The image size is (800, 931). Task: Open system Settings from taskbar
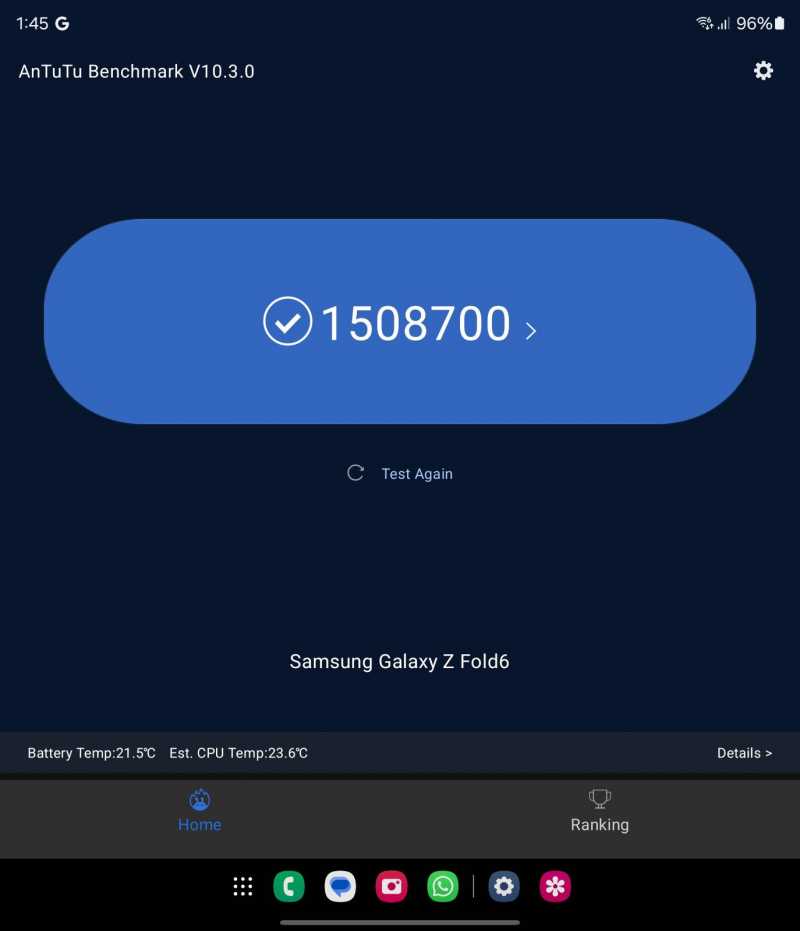pyautogui.click(x=504, y=886)
